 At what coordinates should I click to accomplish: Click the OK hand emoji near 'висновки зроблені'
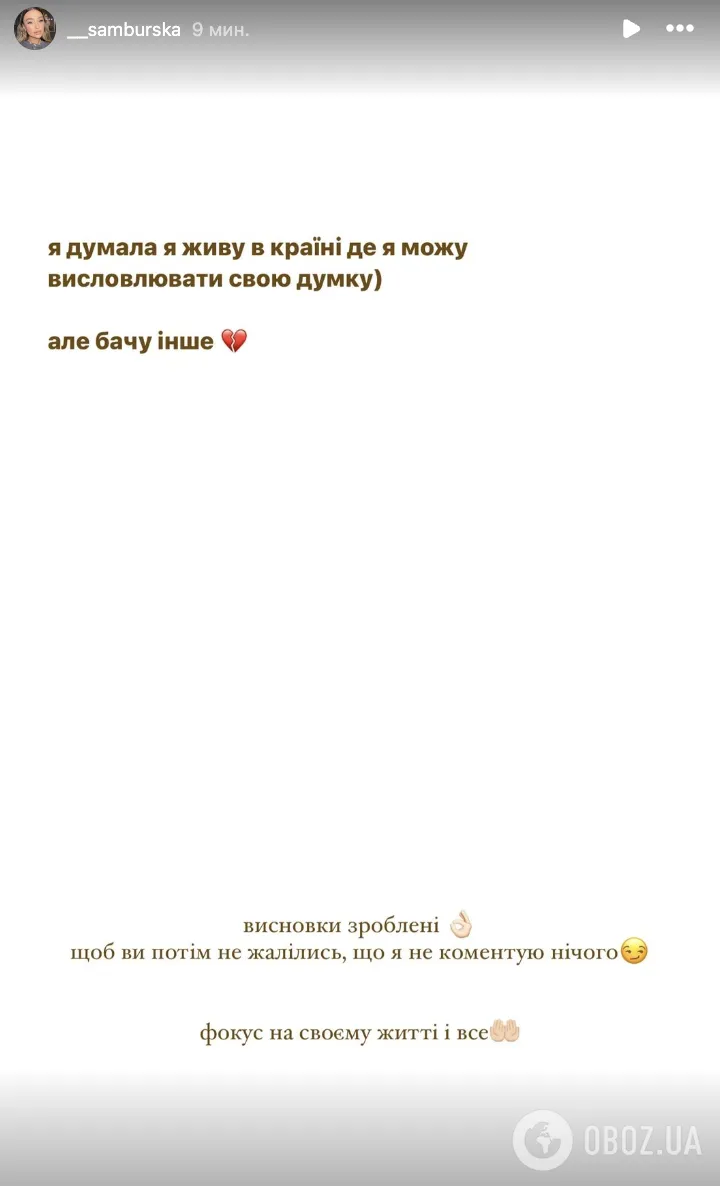click(460, 924)
